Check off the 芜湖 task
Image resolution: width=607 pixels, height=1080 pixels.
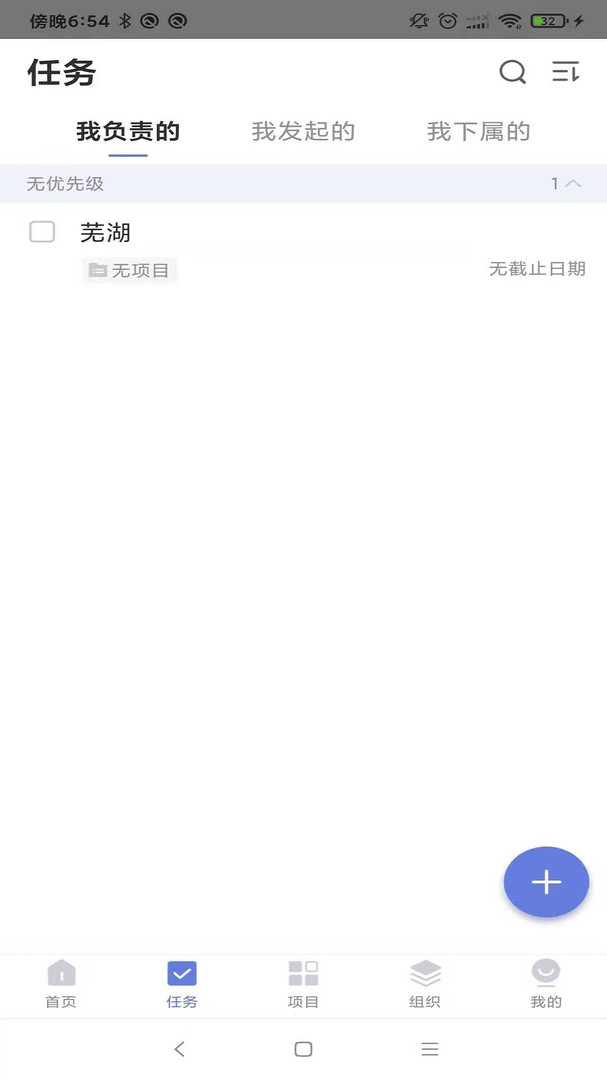coord(42,232)
